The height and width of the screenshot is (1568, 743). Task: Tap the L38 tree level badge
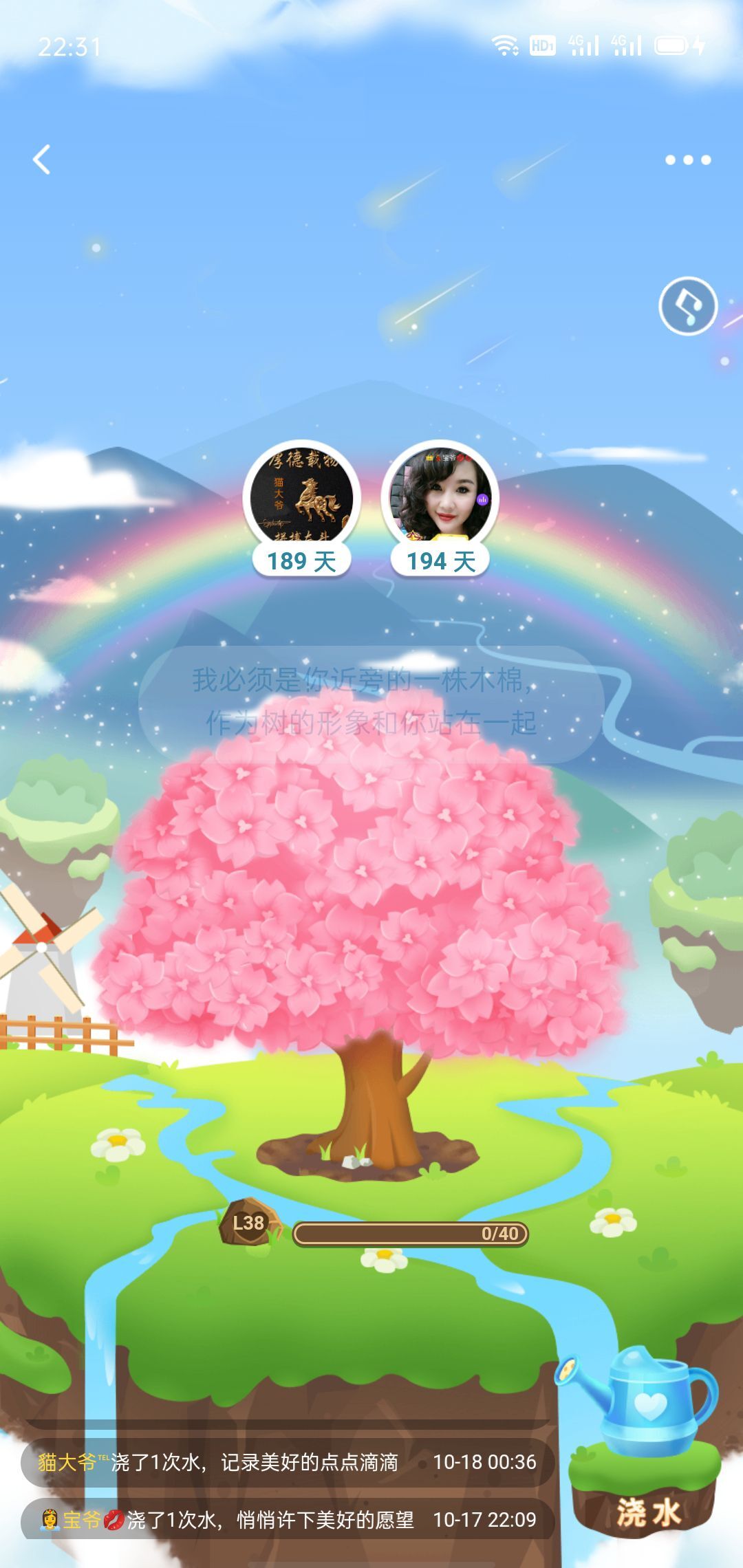pos(248,1223)
